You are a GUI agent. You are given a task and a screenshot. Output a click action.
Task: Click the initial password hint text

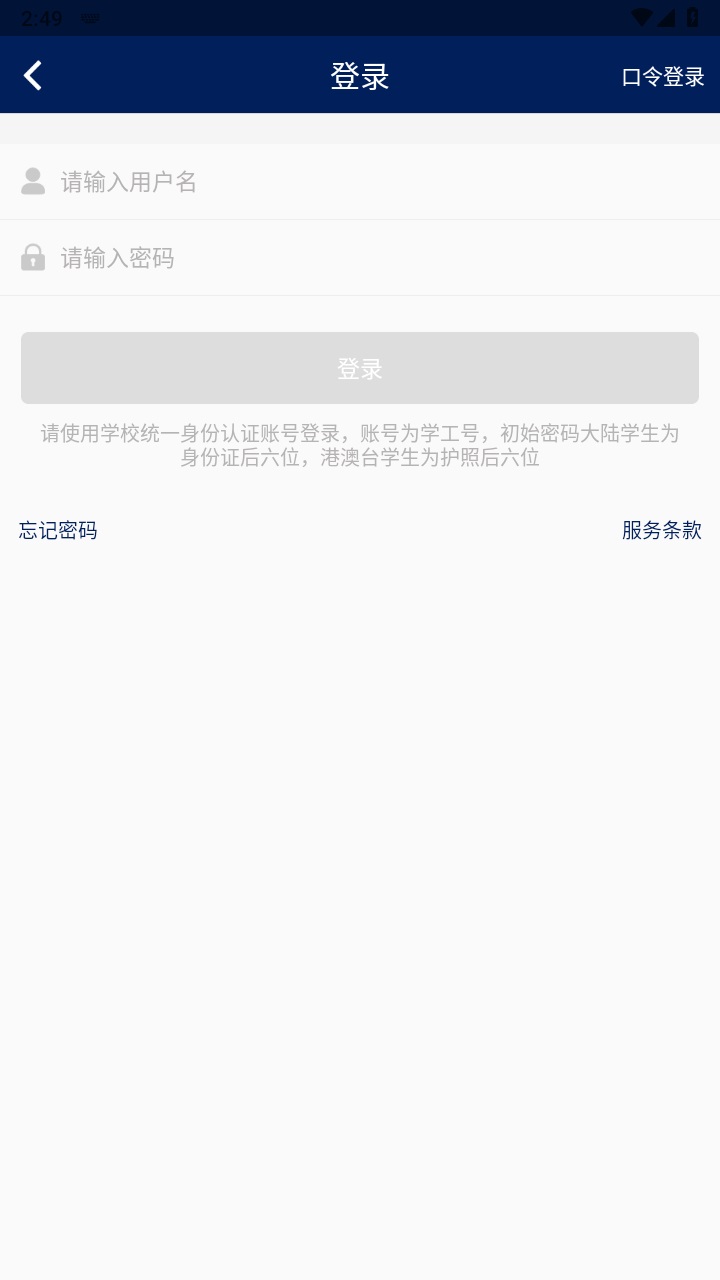(x=360, y=445)
